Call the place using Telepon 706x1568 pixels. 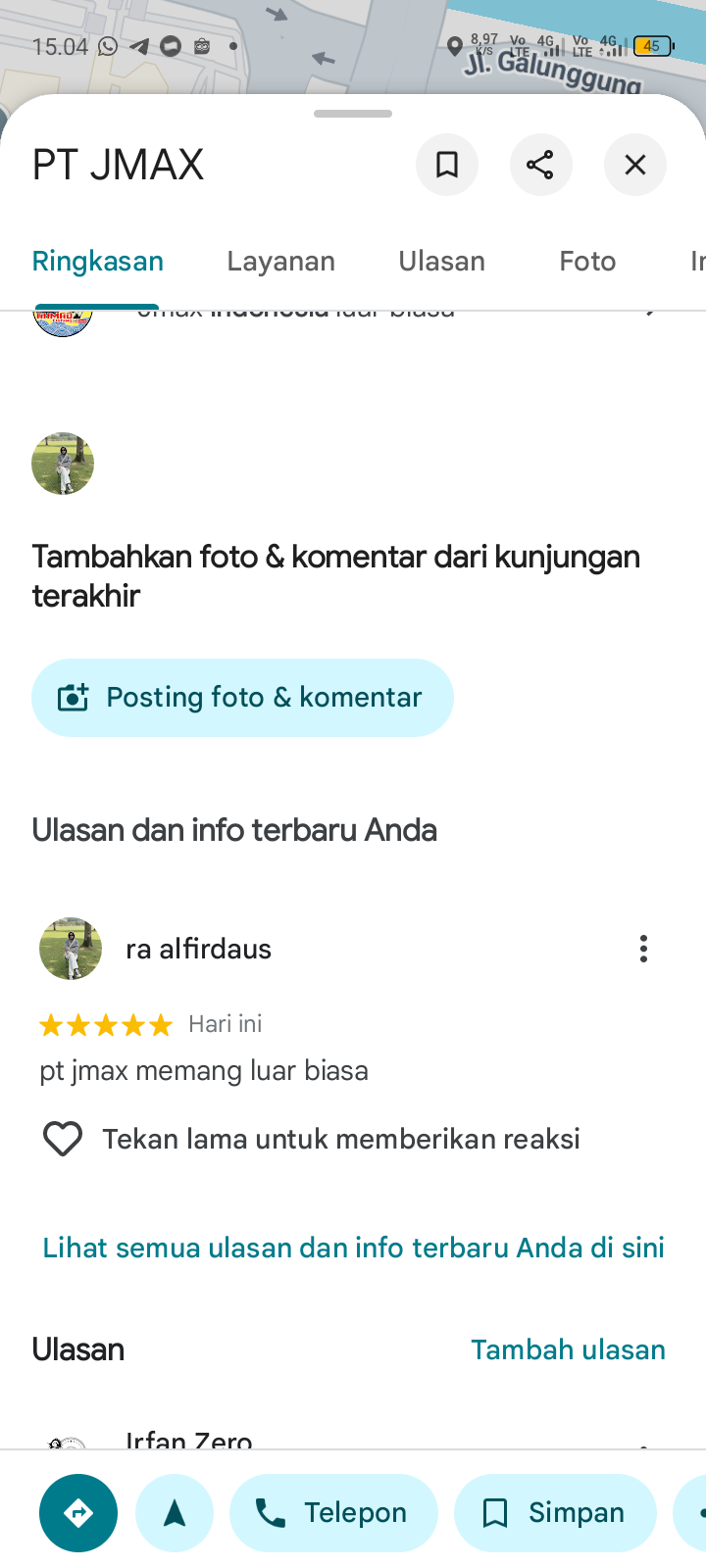[x=333, y=1513]
